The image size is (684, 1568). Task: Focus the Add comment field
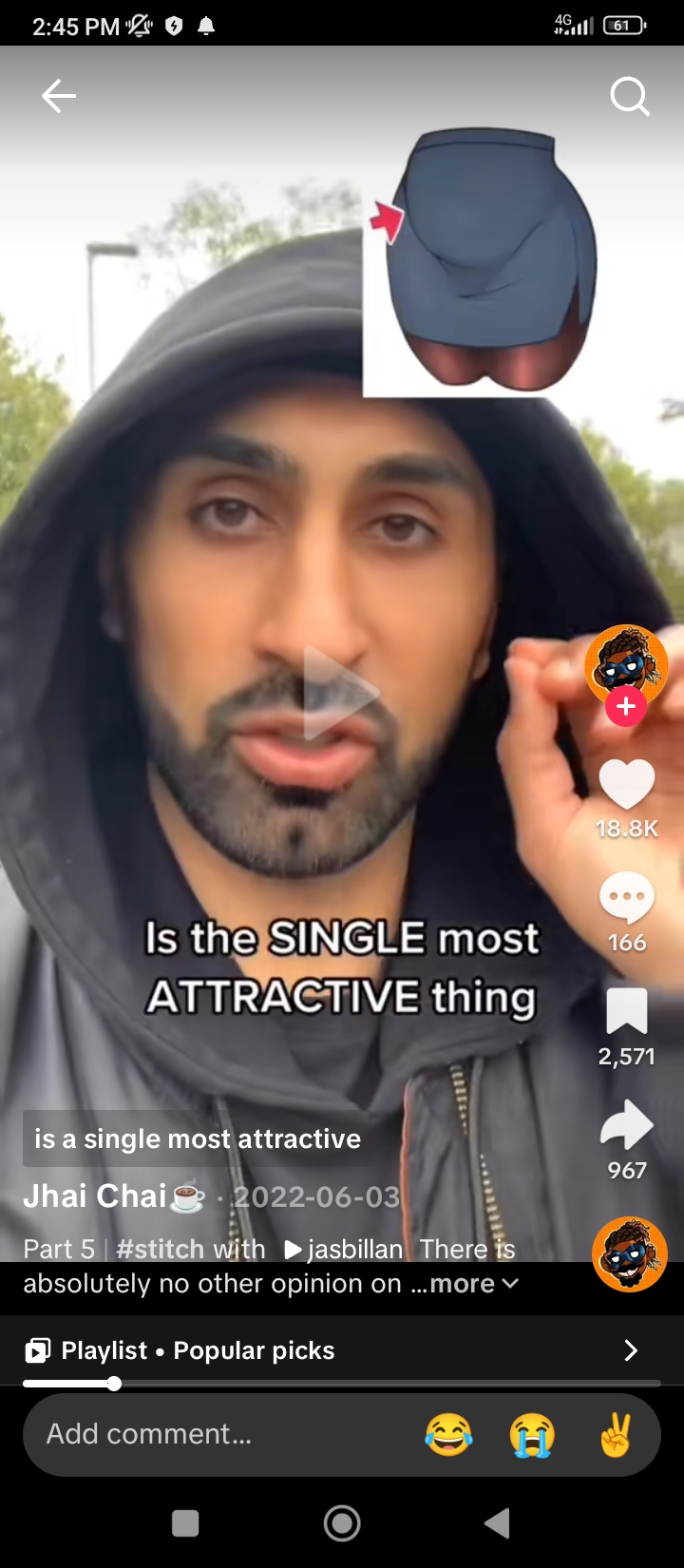190,1434
